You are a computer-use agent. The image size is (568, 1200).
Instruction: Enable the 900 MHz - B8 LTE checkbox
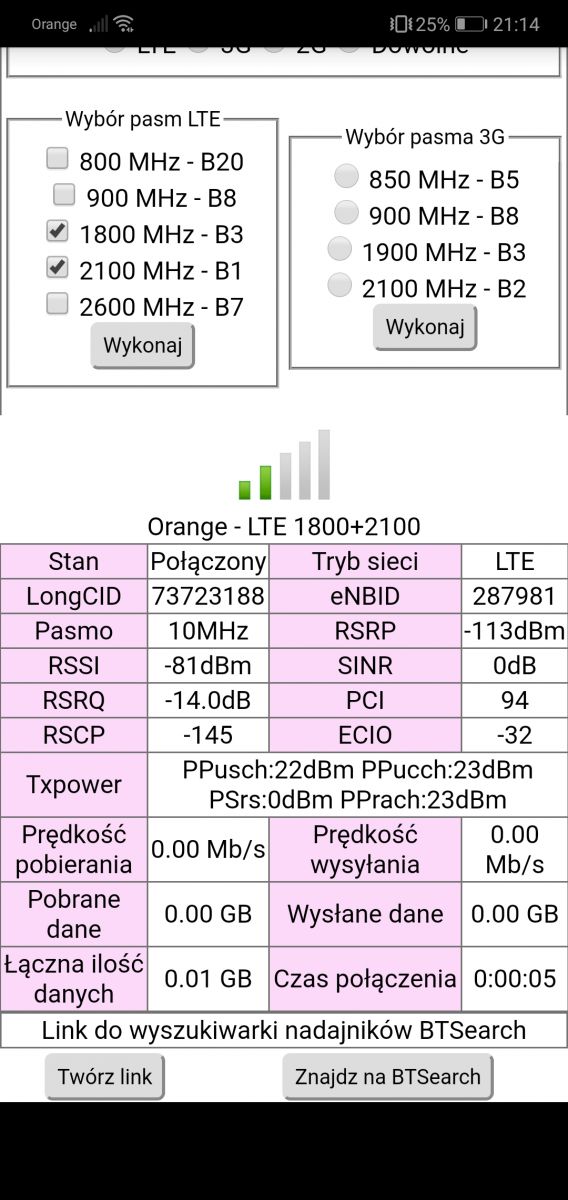pyautogui.click(x=64, y=194)
